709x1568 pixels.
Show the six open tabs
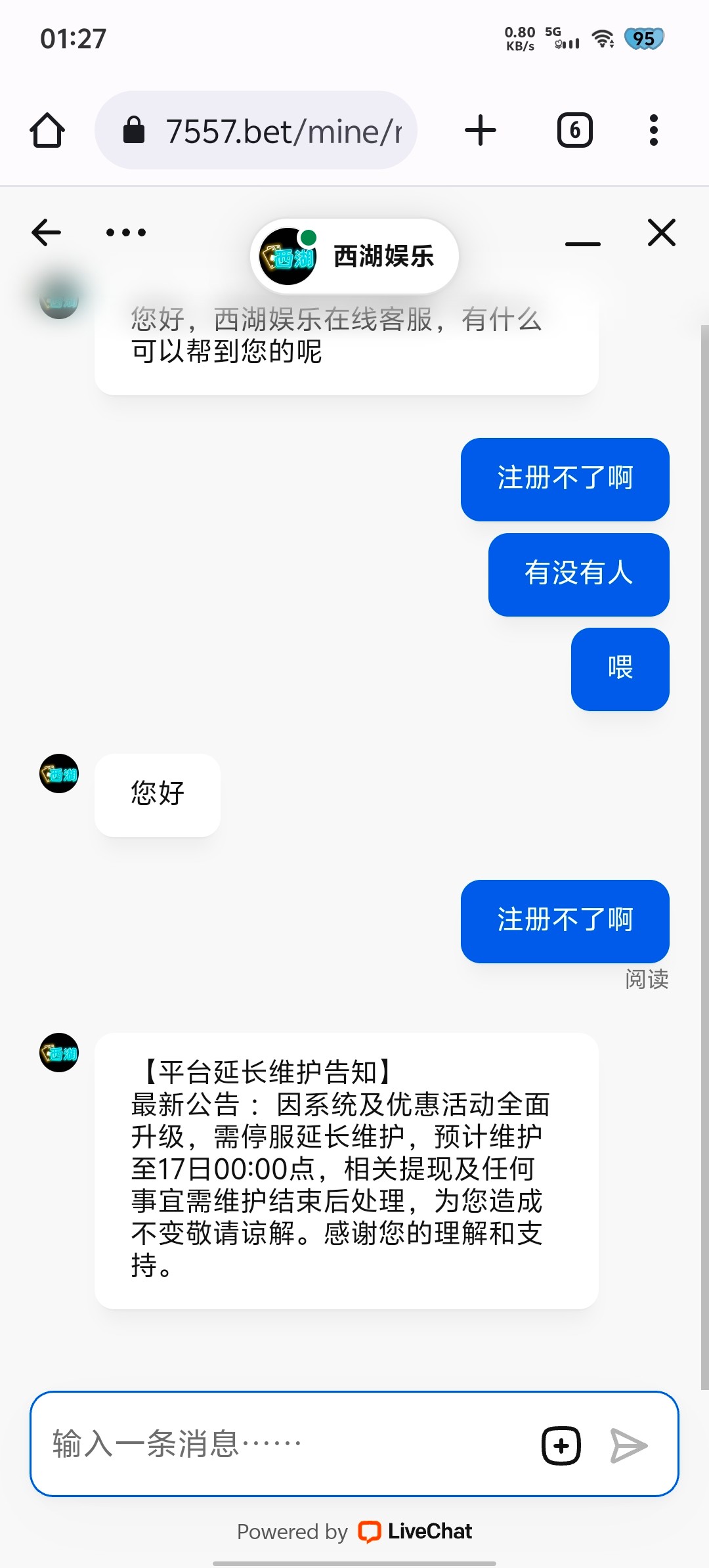pos(575,130)
